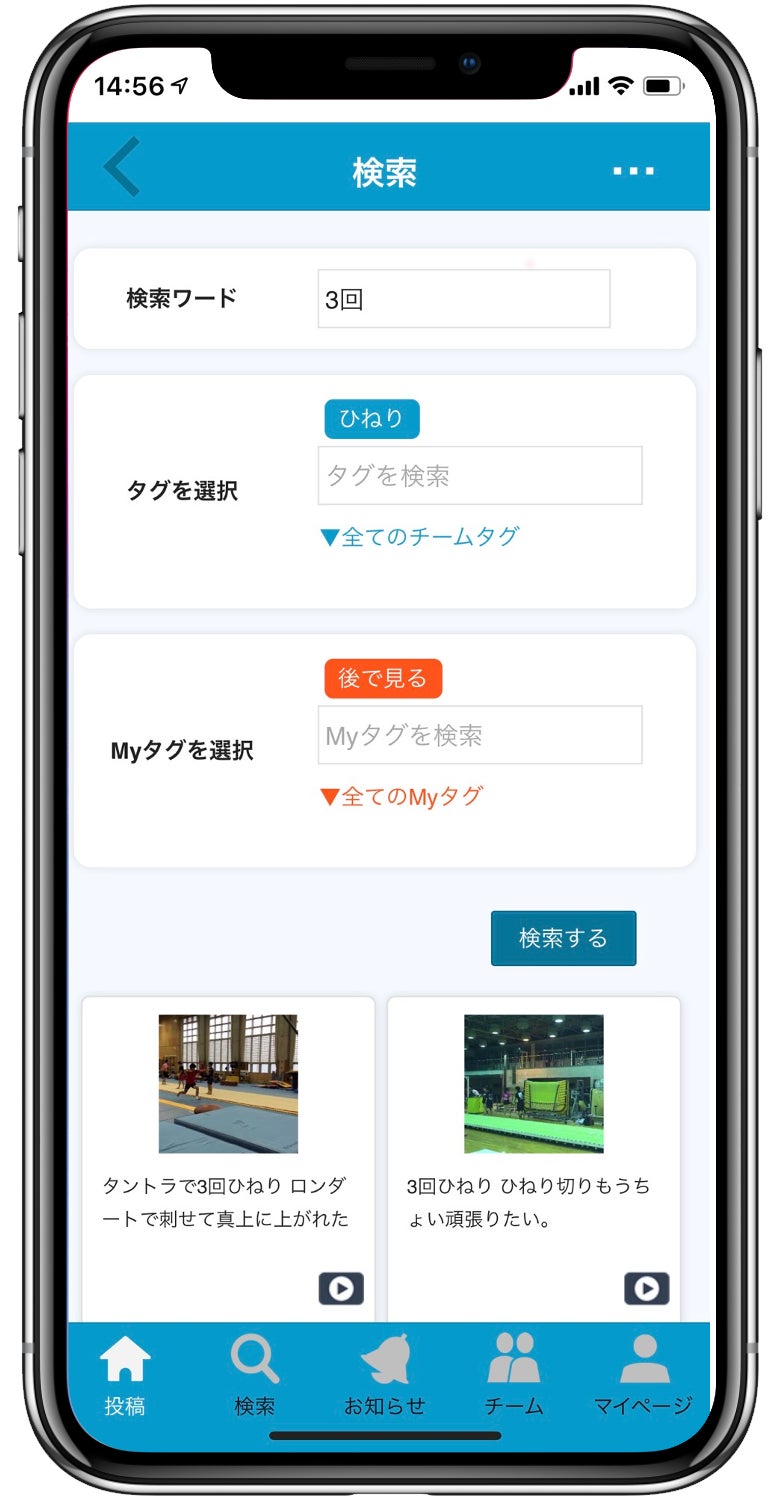Switch to the チーム tab
Viewport: 770px width, 1500px height.
(514, 1377)
